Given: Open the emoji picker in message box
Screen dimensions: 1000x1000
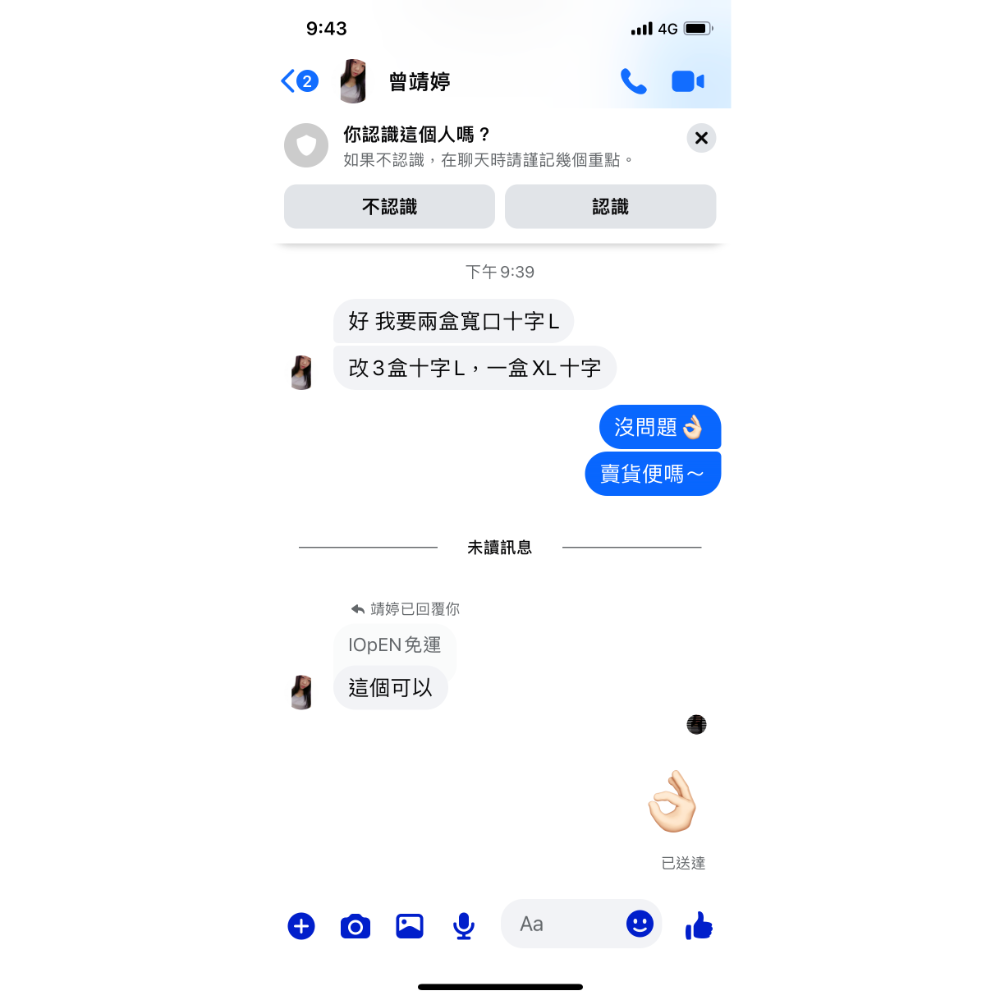Looking at the screenshot, I should pyautogui.click(x=640, y=923).
